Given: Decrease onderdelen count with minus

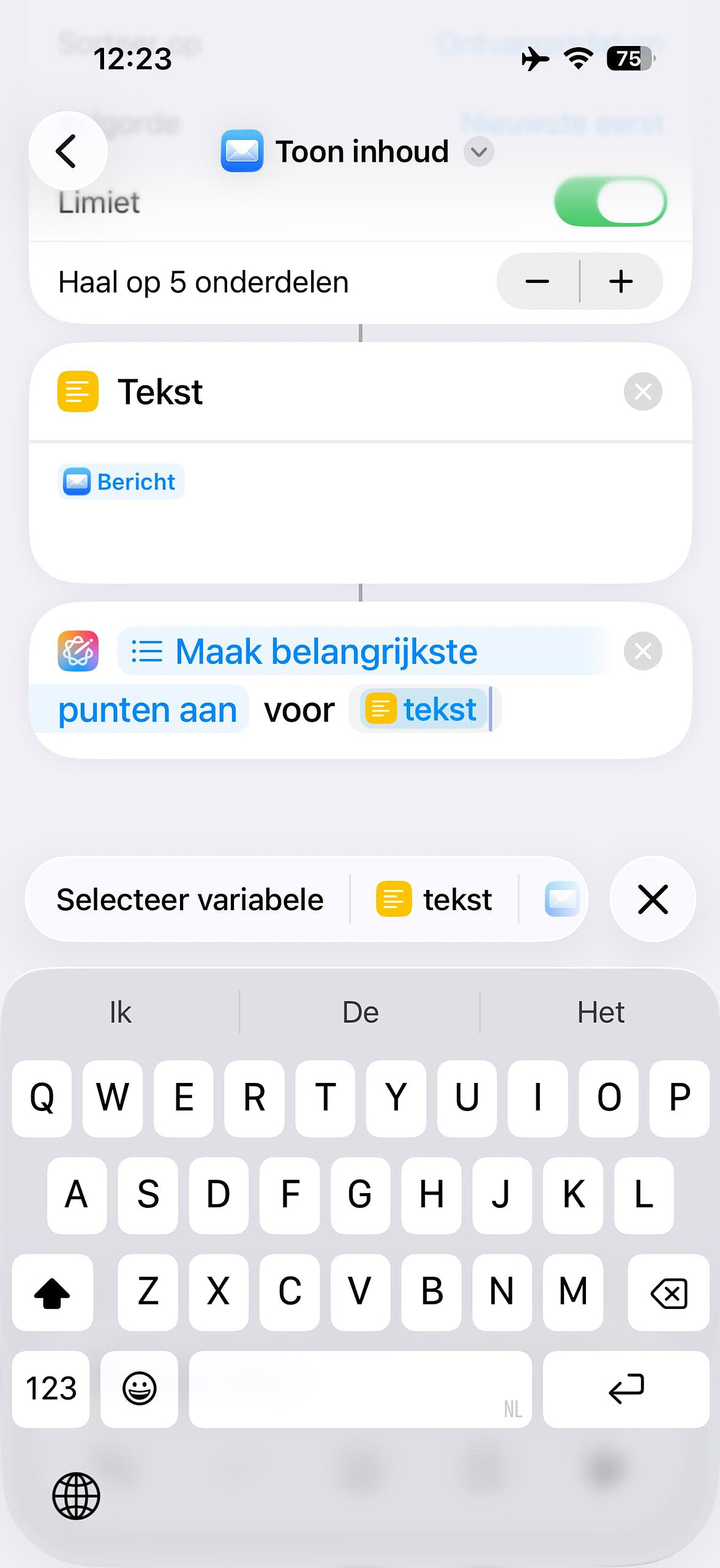Looking at the screenshot, I should pos(537,282).
